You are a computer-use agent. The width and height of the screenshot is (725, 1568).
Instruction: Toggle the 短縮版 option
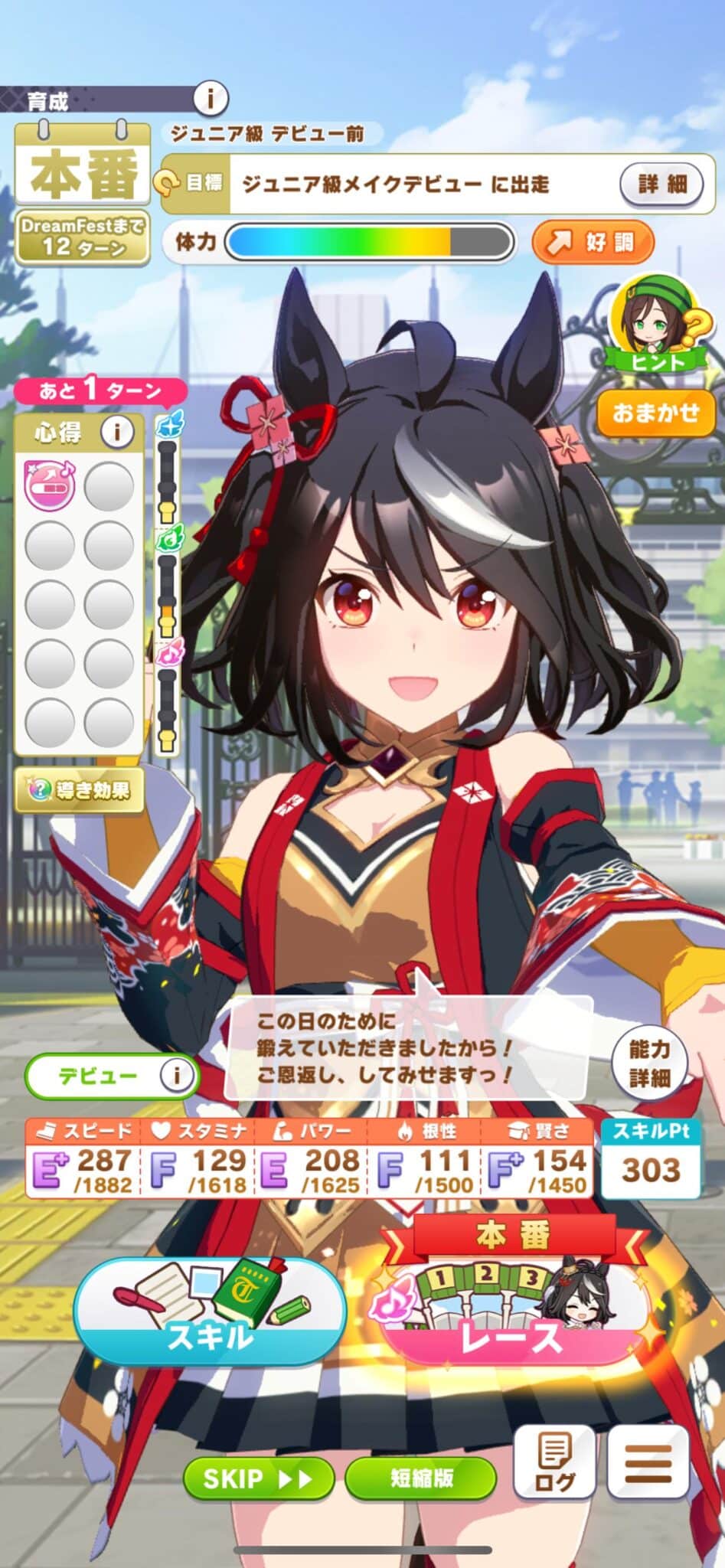[x=421, y=1478]
